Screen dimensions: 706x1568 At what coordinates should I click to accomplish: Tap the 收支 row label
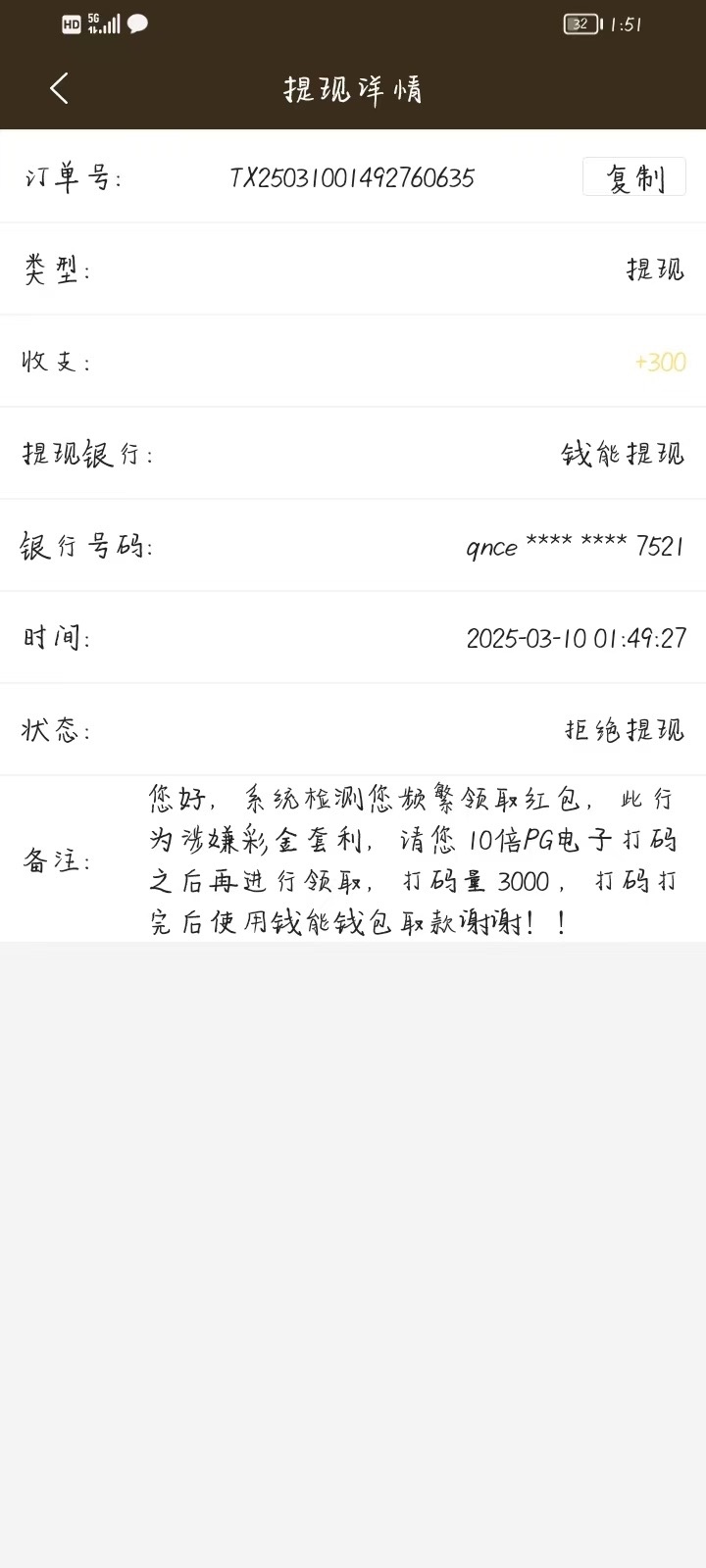(54, 362)
